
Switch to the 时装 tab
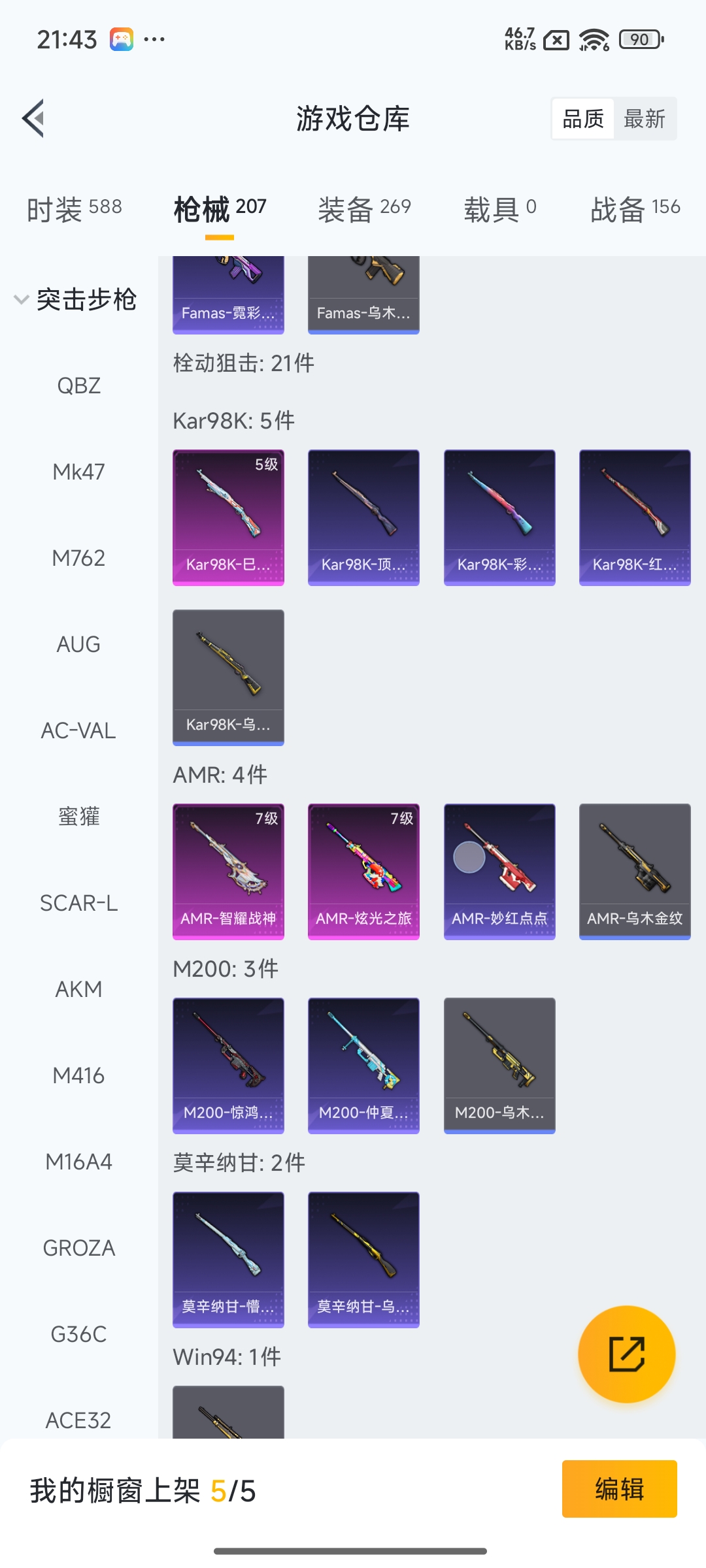point(75,209)
